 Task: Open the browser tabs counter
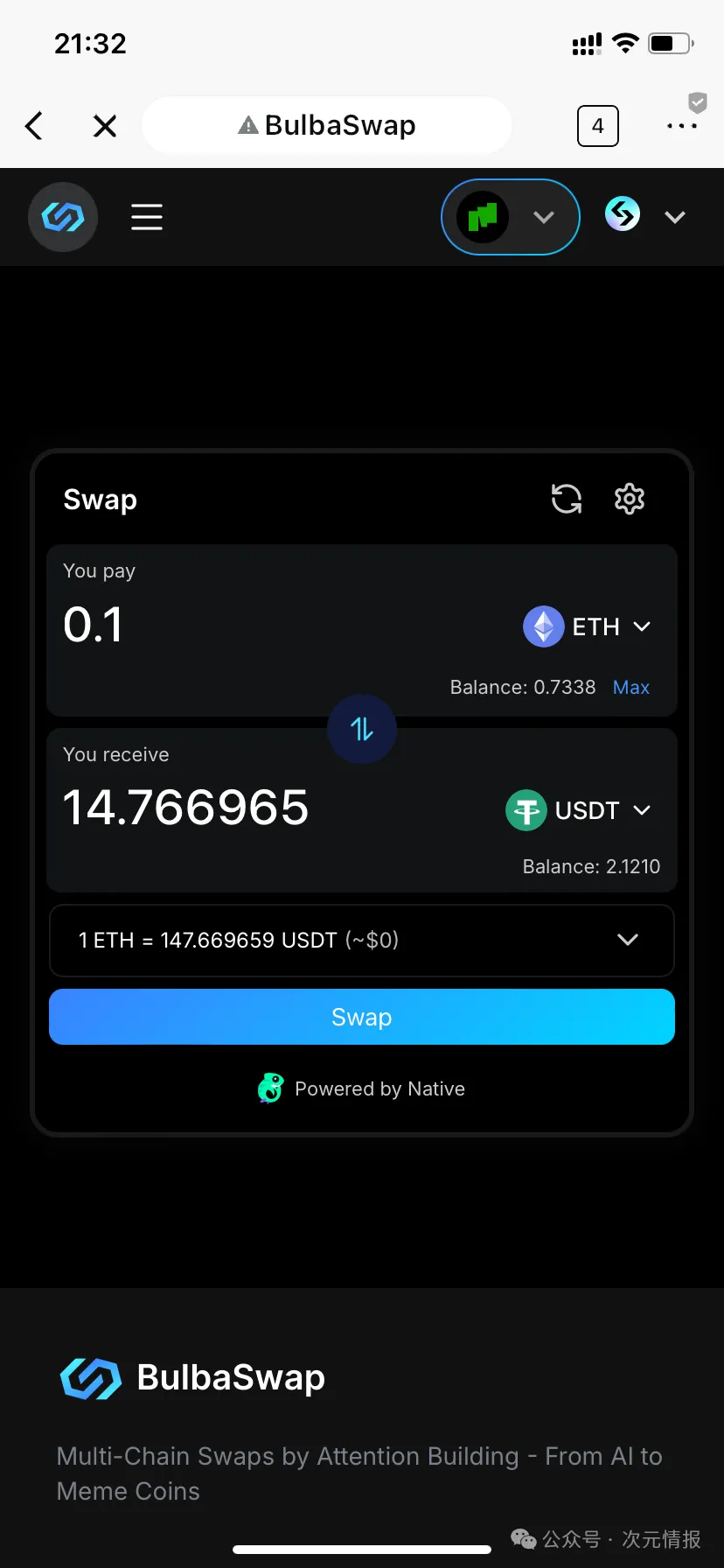(x=597, y=126)
